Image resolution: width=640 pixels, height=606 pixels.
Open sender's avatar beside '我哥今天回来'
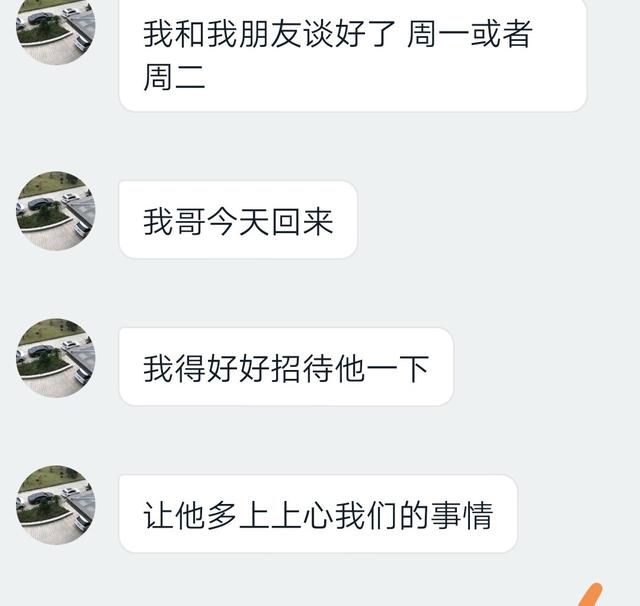56,211
